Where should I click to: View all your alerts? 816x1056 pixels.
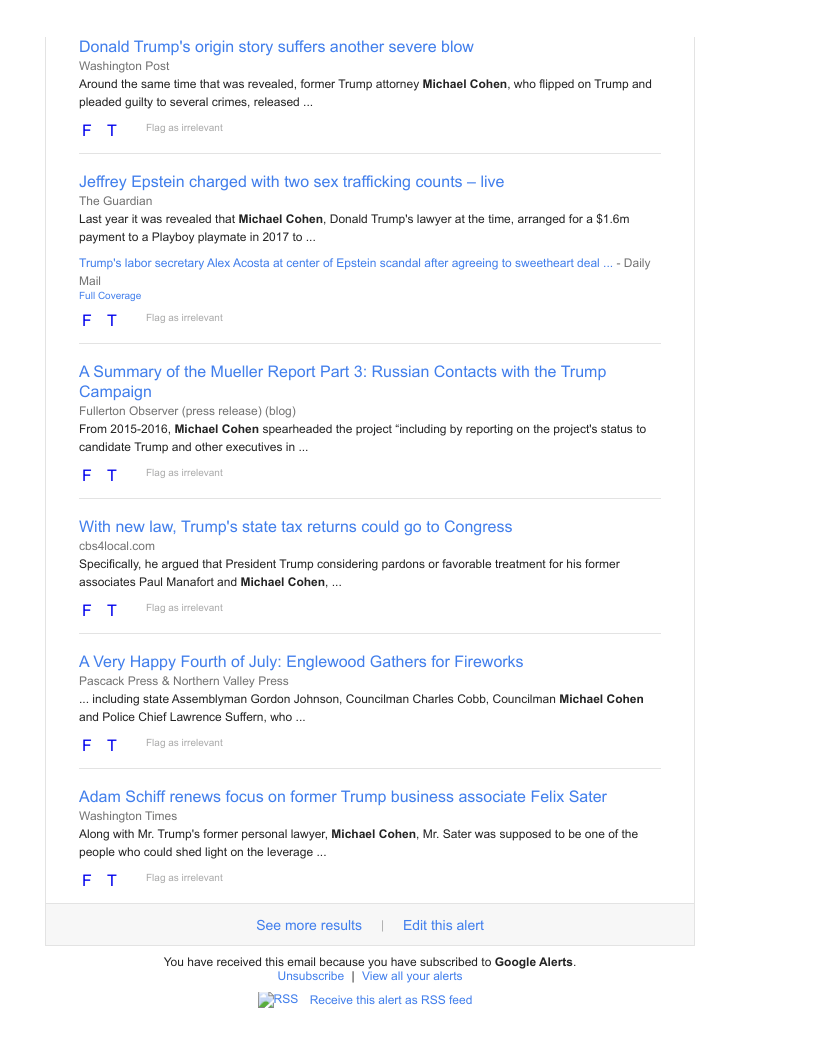point(412,976)
